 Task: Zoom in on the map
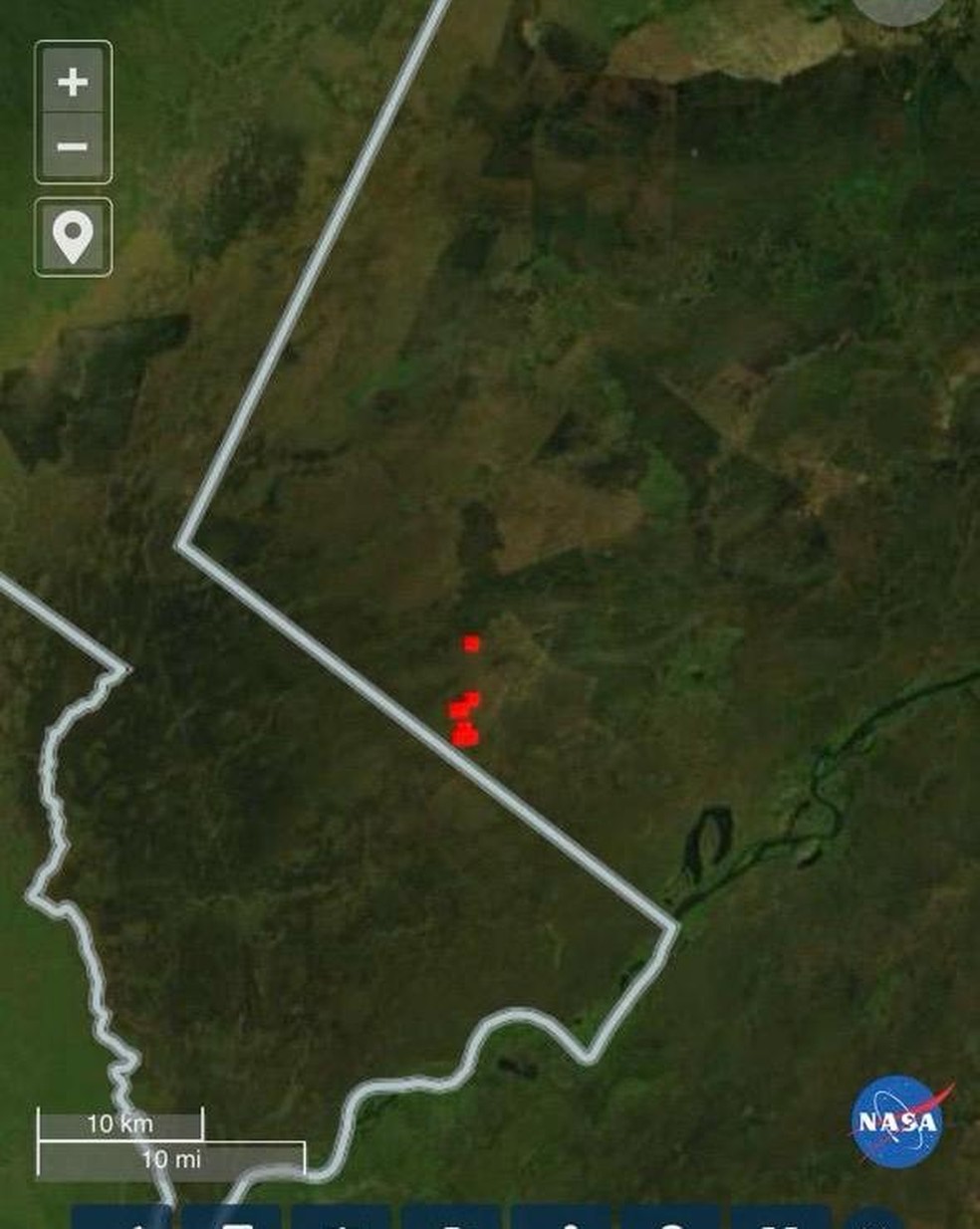click(73, 82)
